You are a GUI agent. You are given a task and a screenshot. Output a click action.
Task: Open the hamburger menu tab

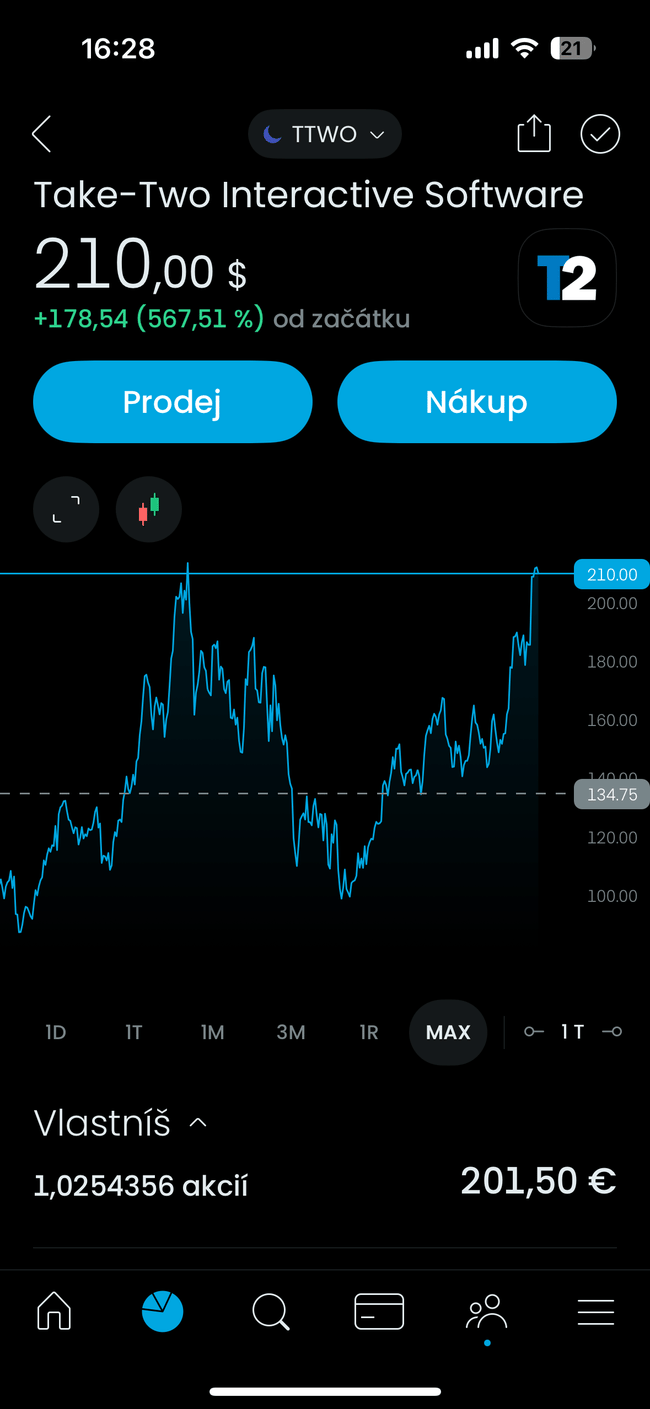coord(596,1311)
